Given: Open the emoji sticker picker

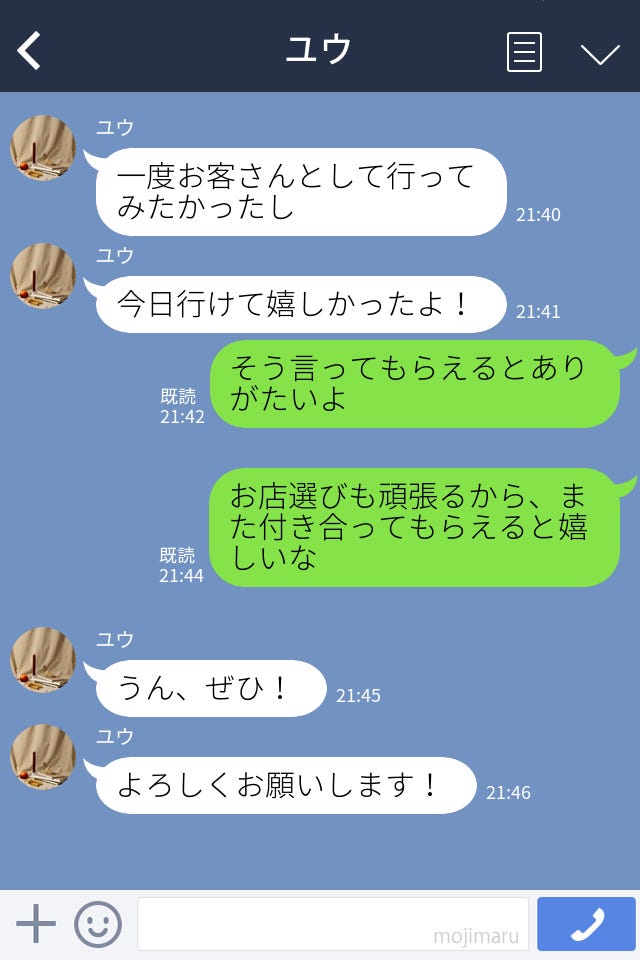Looking at the screenshot, I should pos(98,924).
